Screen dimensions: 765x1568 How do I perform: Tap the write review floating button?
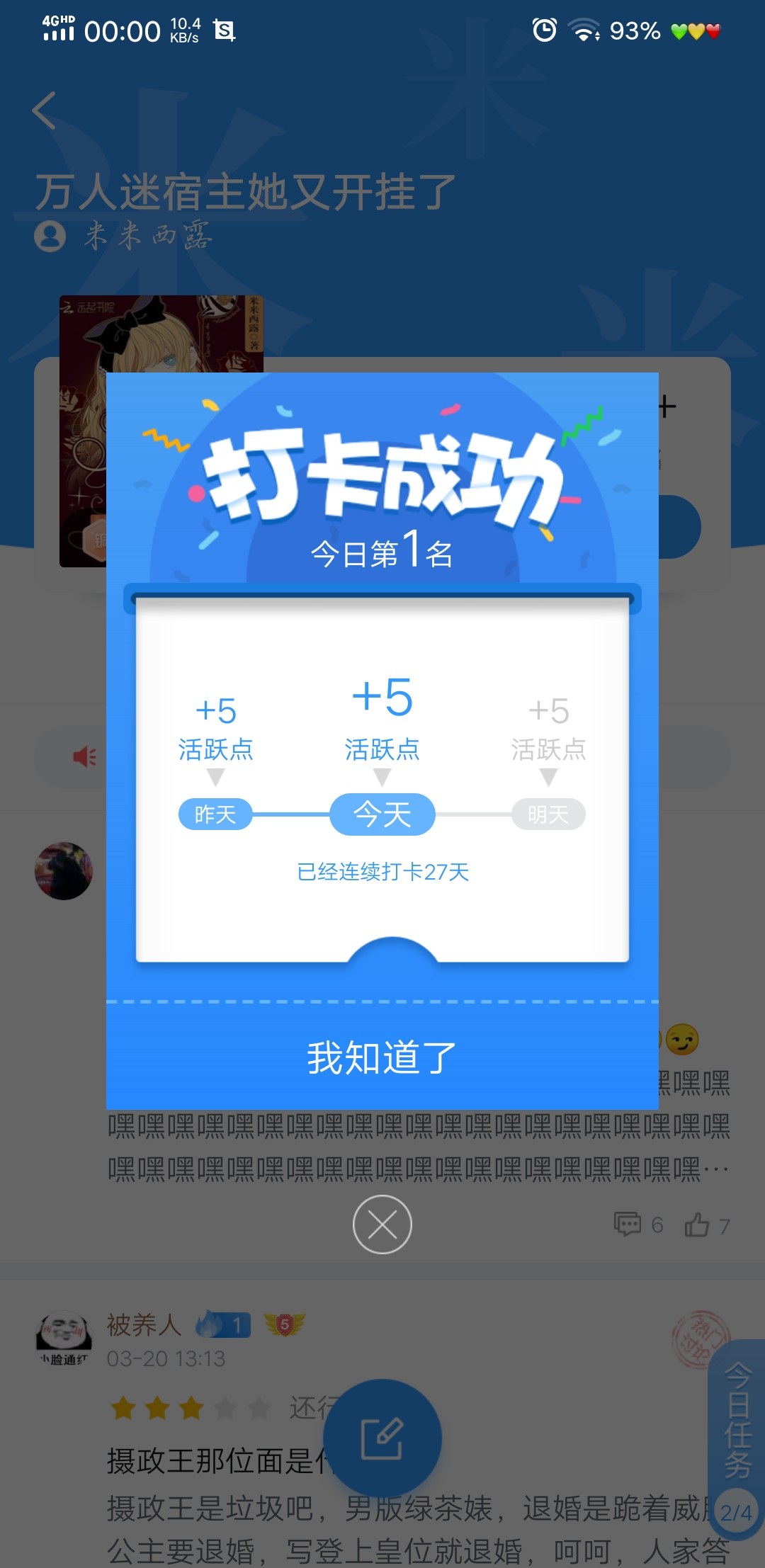[382, 1438]
